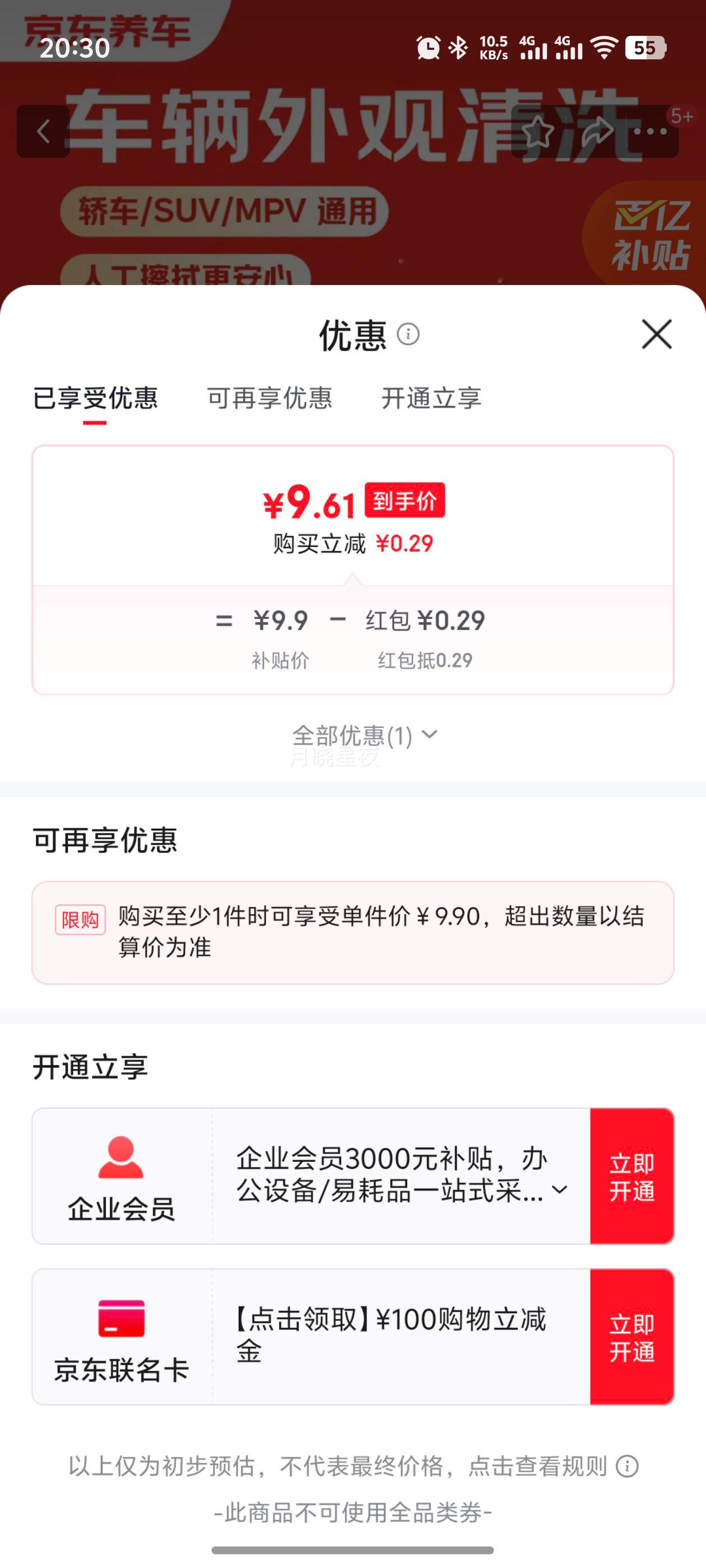Image resolution: width=706 pixels, height=1568 pixels.
Task: View rules via the 点击查看规则 info icon
Action: click(627, 1466)
